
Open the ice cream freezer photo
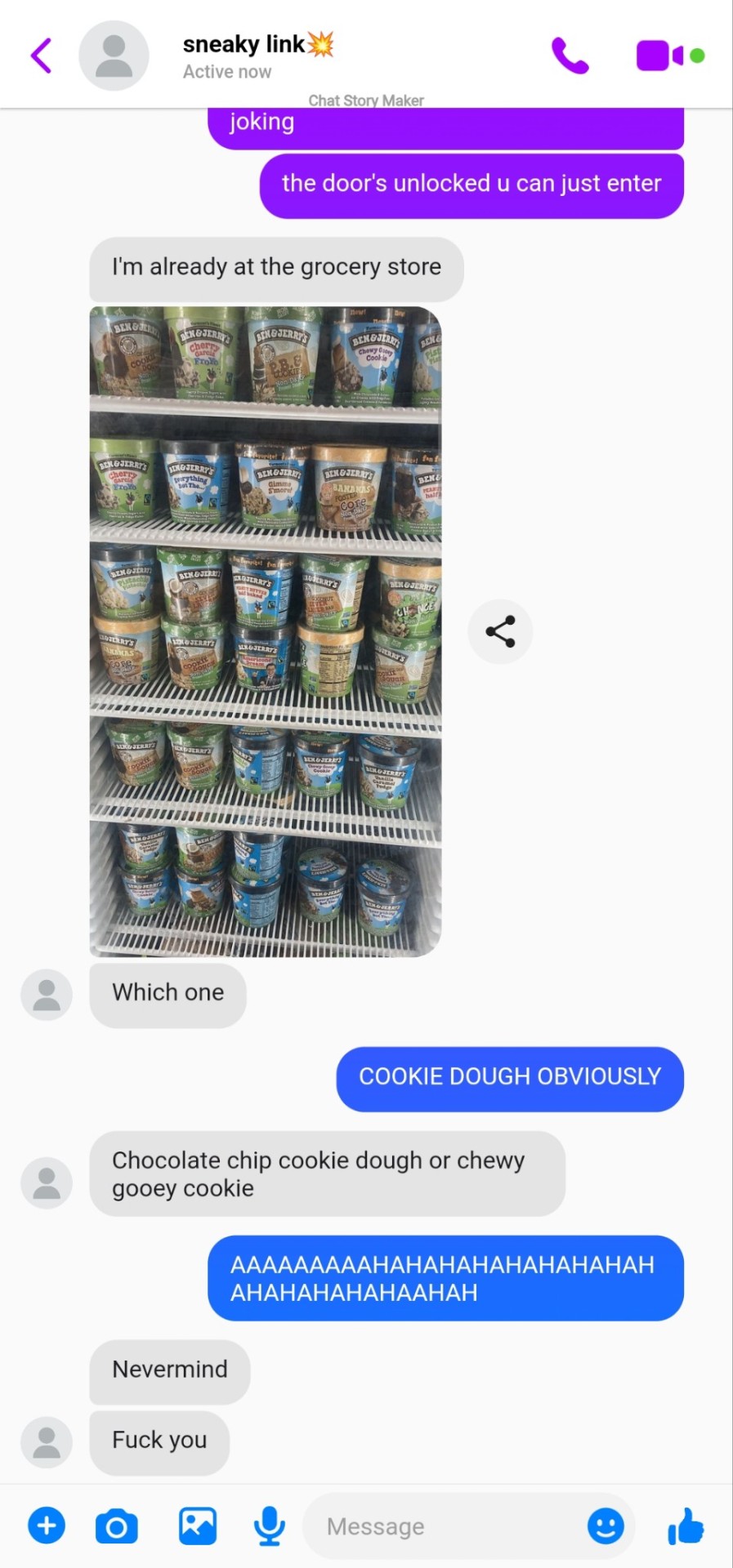click(265, 630)
